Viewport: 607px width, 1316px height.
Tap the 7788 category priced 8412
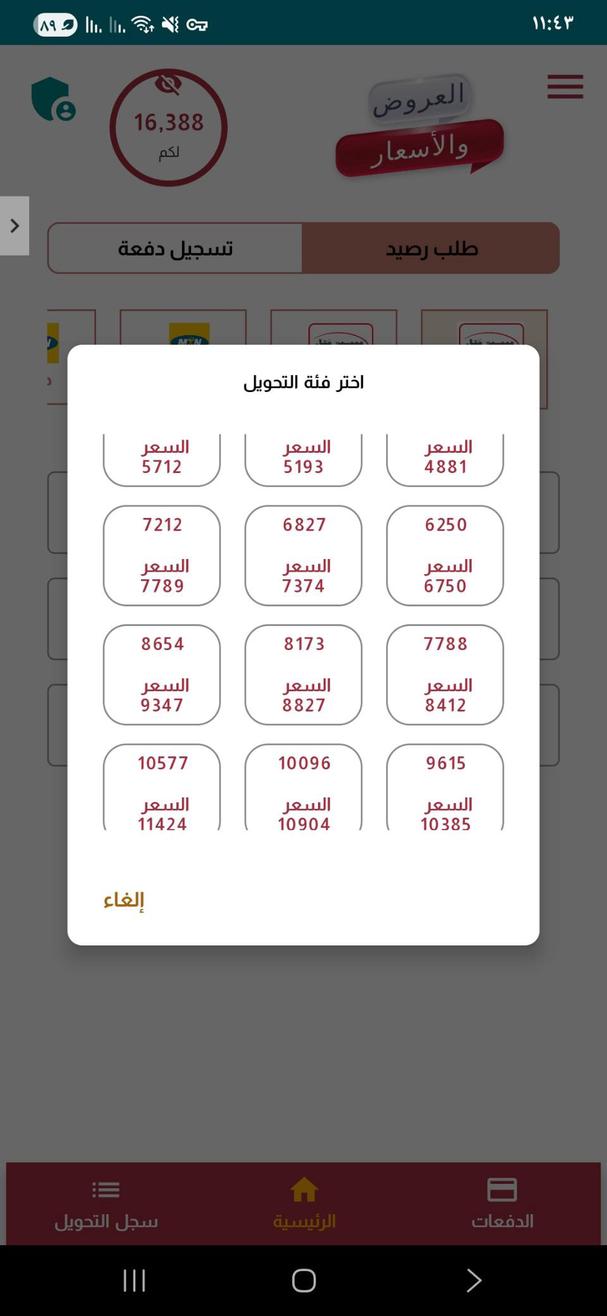(x=445, y=674)
